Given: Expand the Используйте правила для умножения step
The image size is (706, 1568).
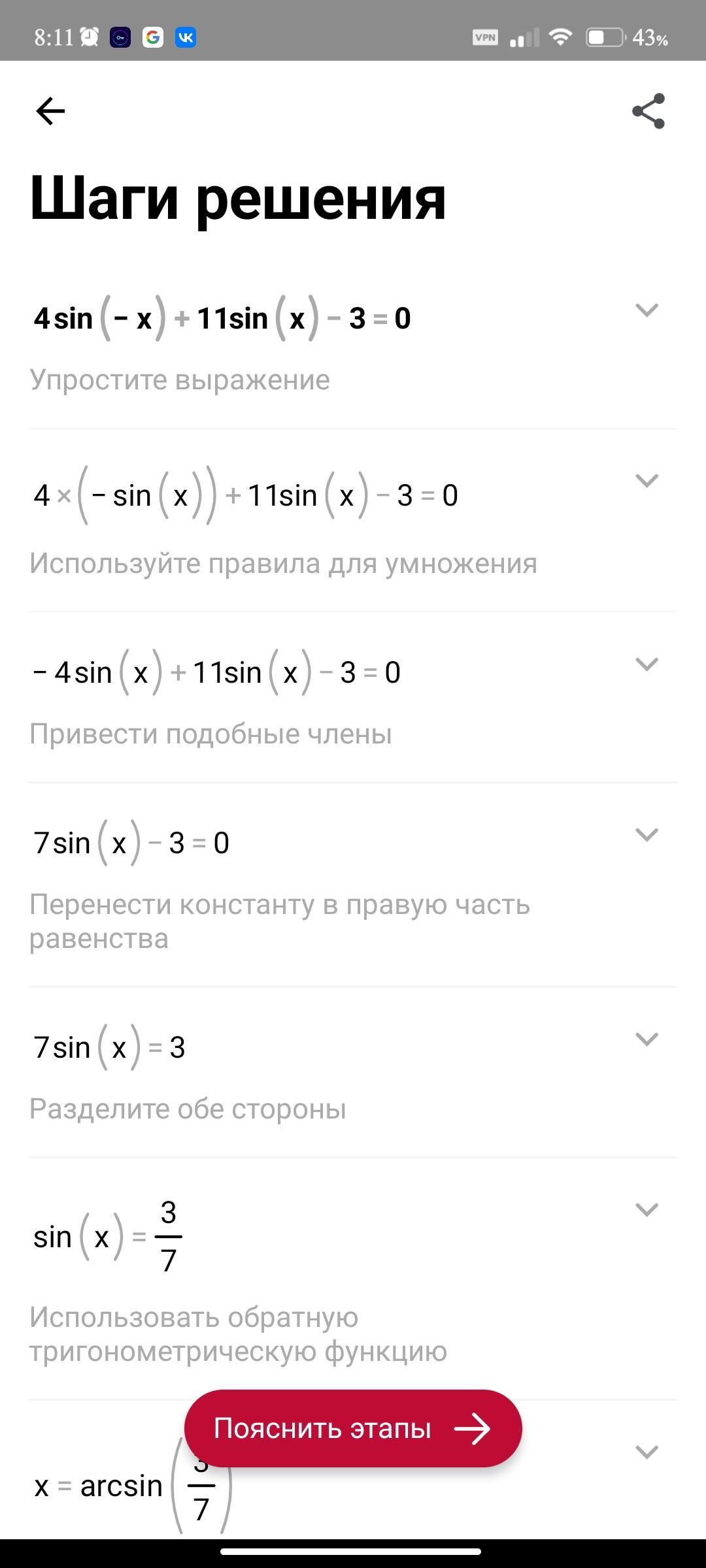Looking at the screenshot, I should [647, 481].
